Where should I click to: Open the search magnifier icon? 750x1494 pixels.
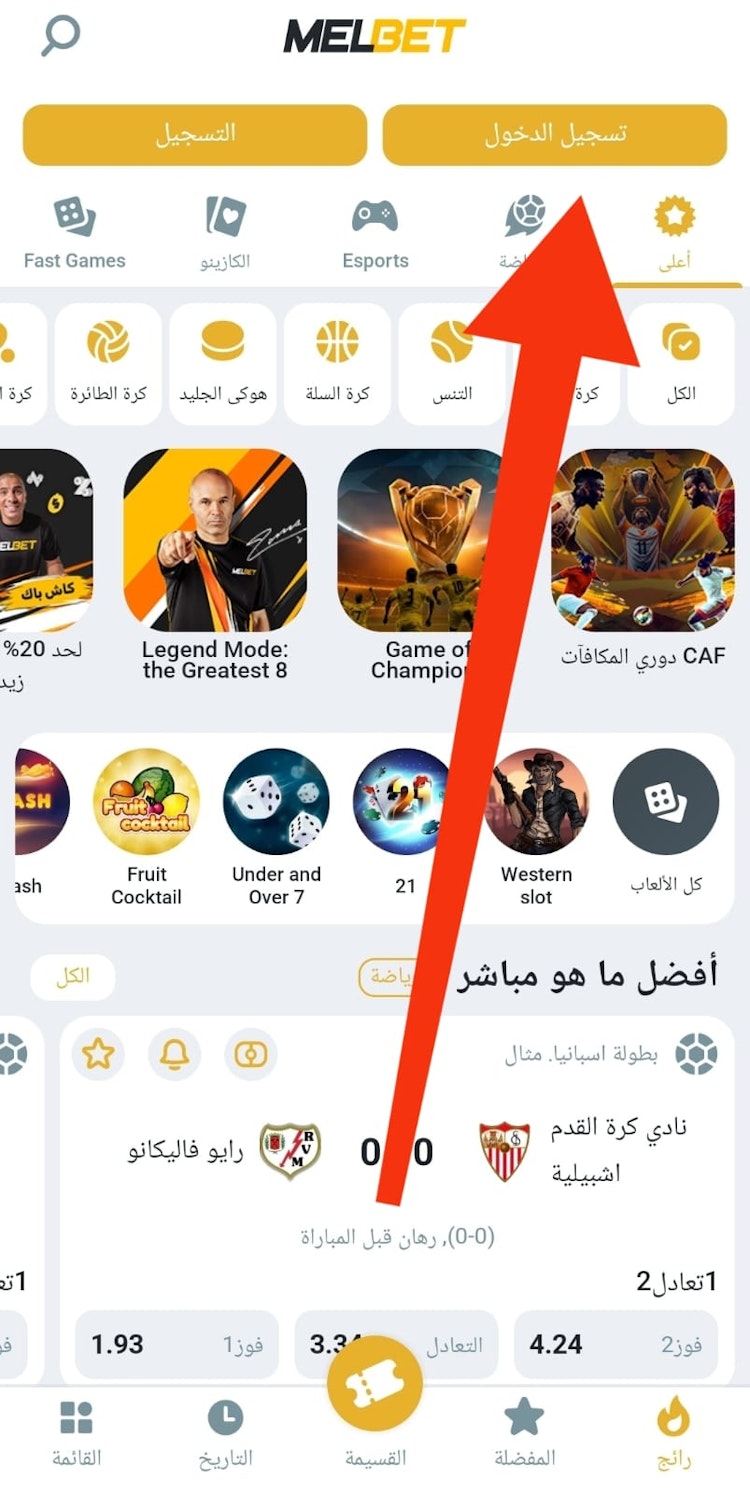tap(60, 37)
